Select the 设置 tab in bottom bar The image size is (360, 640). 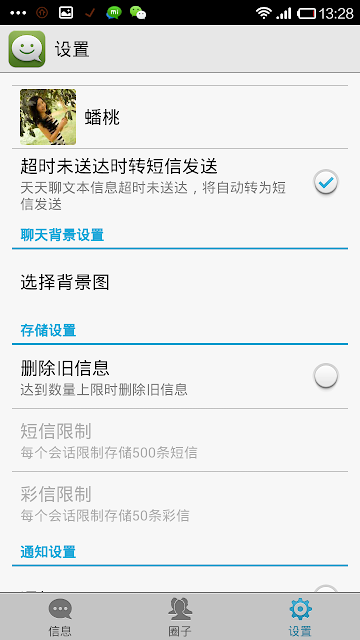click(300, 617)
